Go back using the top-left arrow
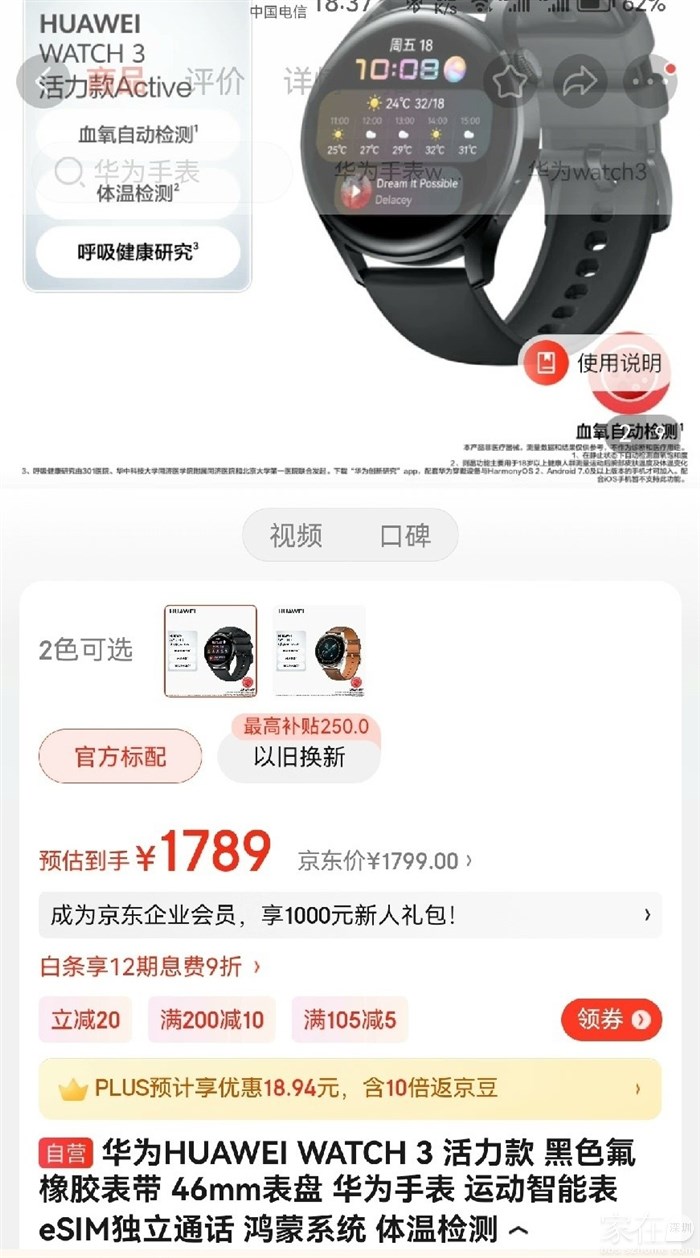 (x=42, y=82)
